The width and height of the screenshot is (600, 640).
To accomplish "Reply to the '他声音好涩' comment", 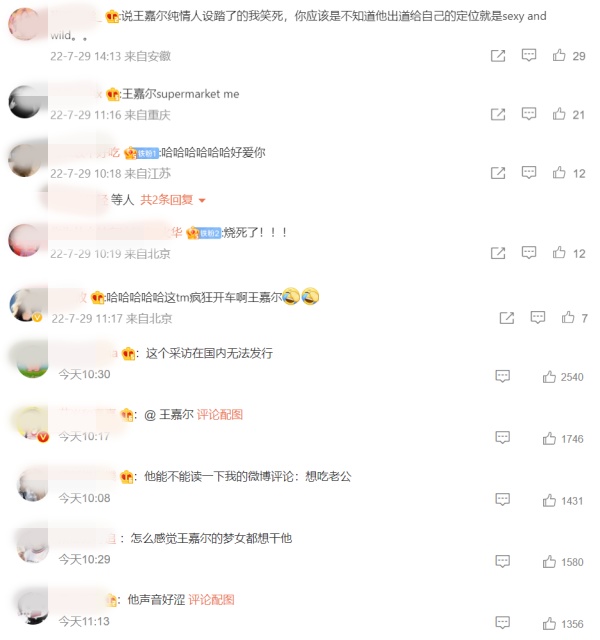I will tap(503, 623).
